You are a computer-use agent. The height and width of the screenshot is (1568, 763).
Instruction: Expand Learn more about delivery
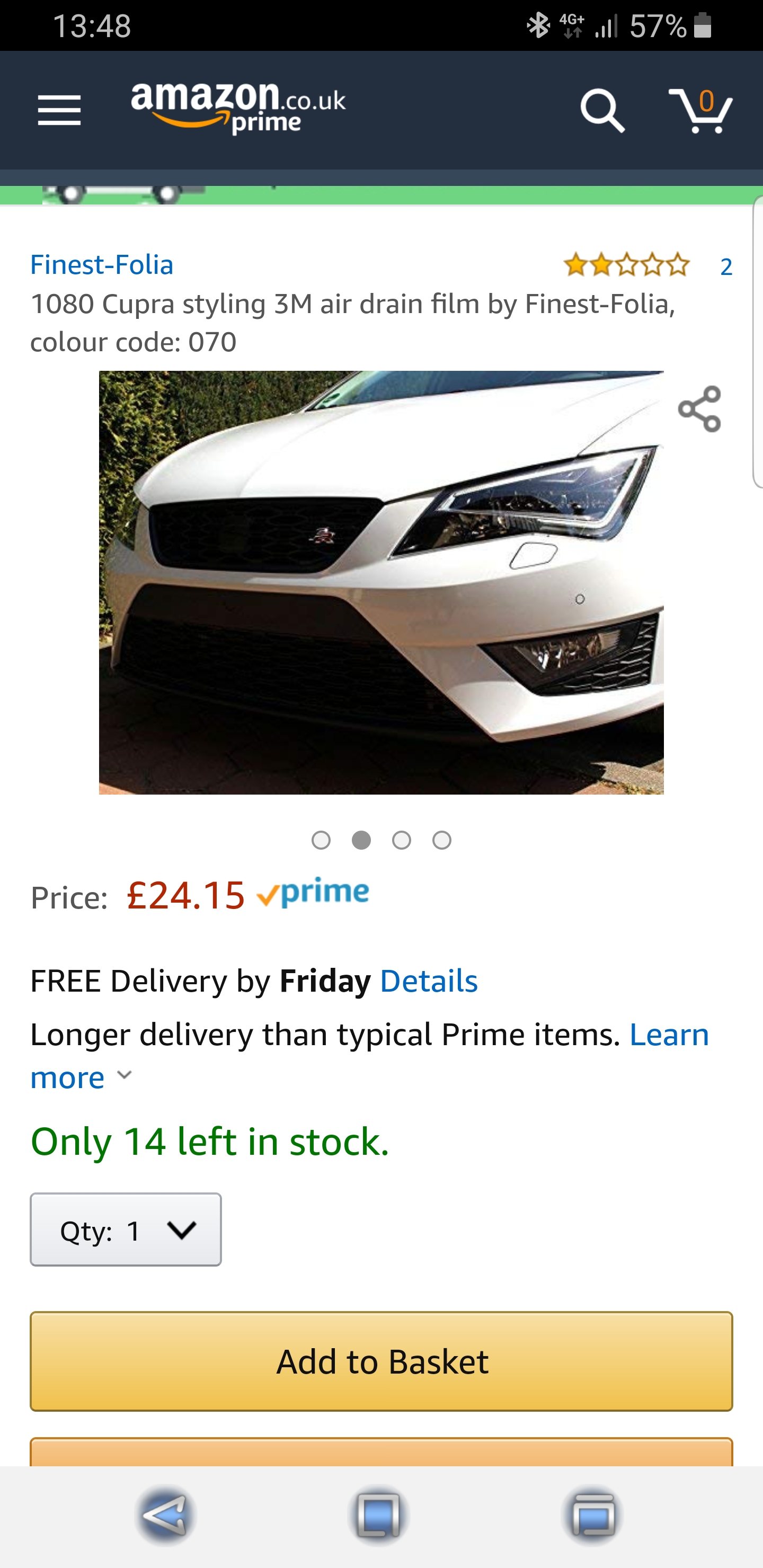click(370, 1055)
